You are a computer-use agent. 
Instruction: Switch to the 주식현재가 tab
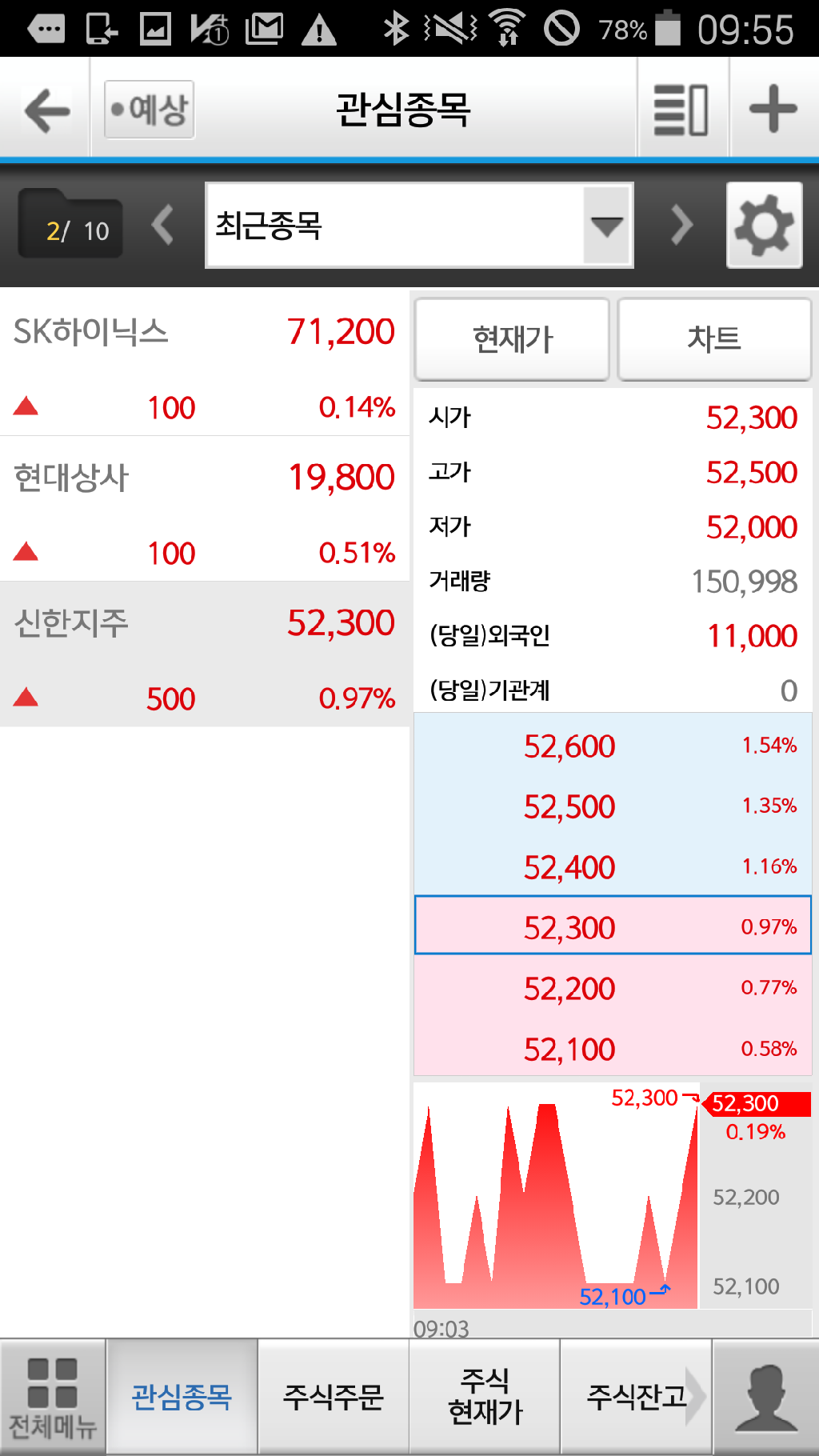click(x=485, y=1398)
